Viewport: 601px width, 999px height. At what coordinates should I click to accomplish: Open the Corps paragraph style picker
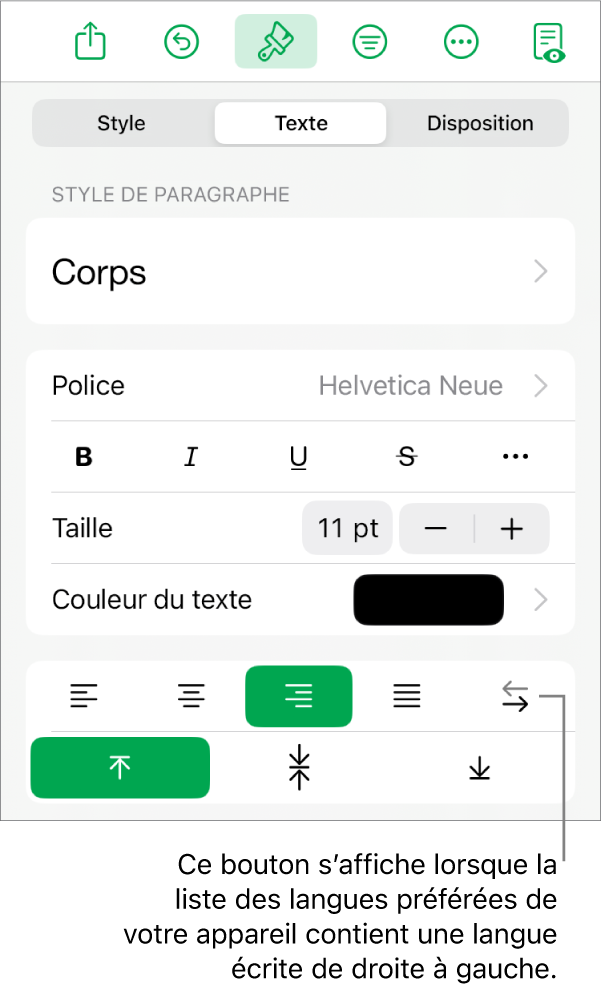pyautogui.click(x=300, y=272)
